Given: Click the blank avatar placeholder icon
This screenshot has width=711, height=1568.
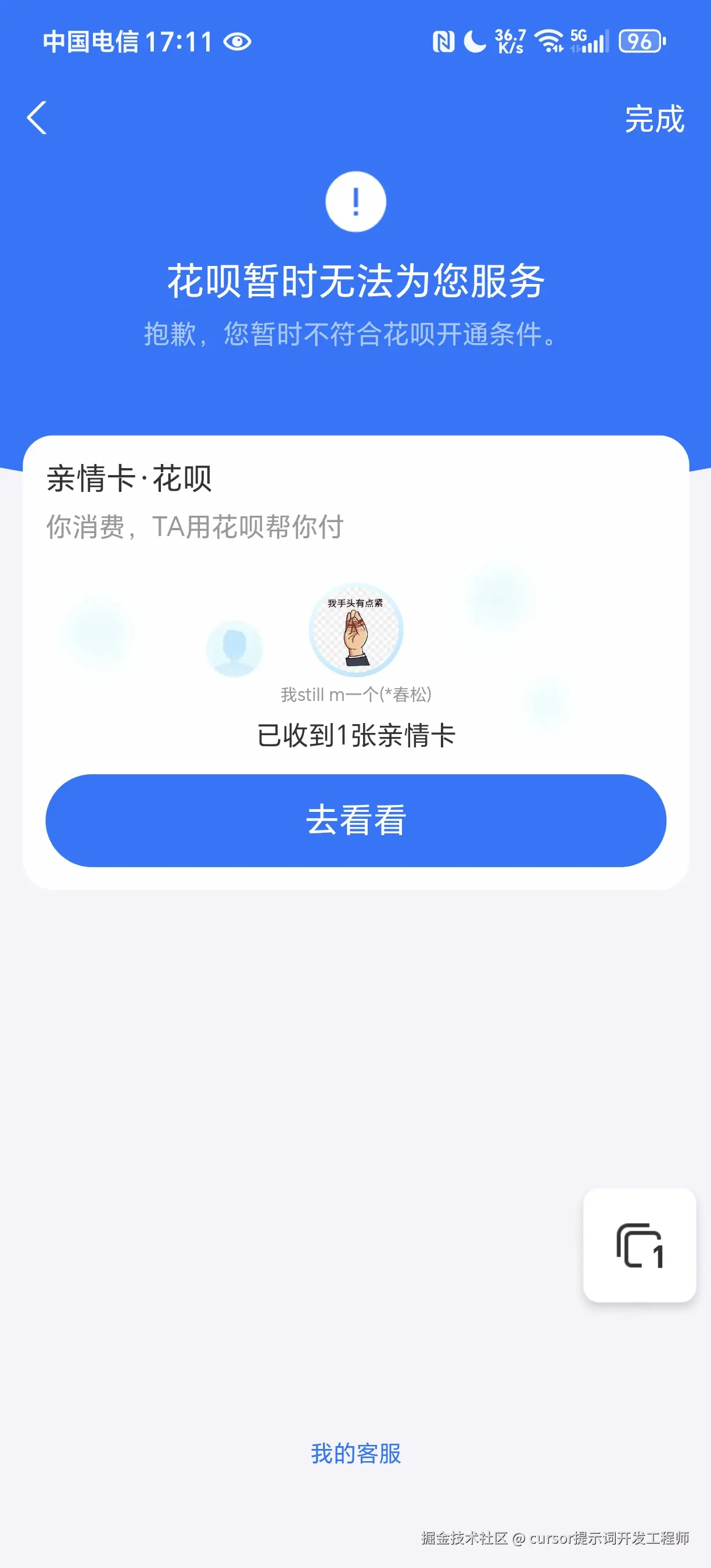Looking at the screenshot, I should tap(234, 648).
